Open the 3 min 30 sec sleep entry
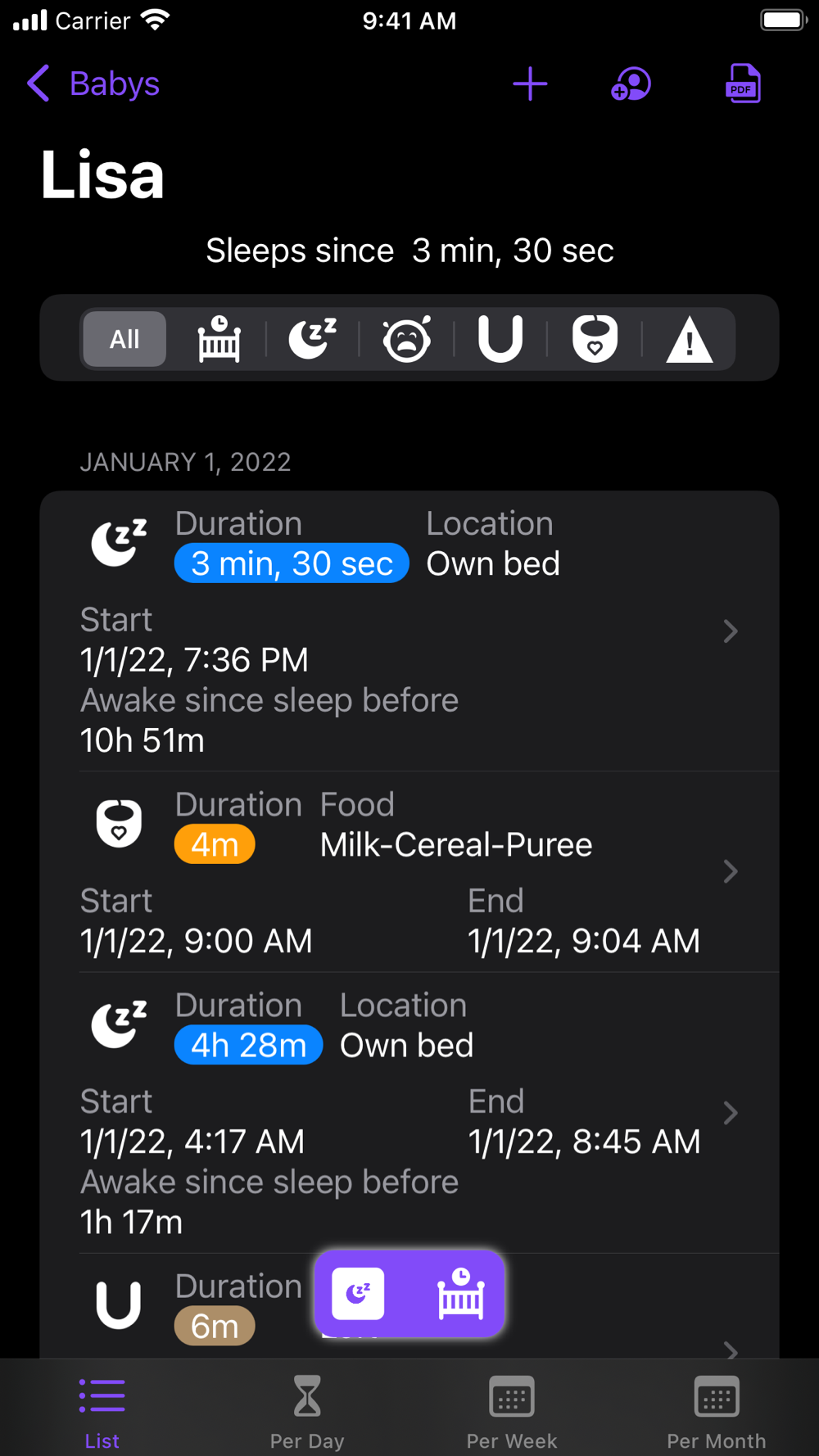Image resolution: width=819 pixels, height=1456 pixels. pyautogui.click(x=409, y=631)
